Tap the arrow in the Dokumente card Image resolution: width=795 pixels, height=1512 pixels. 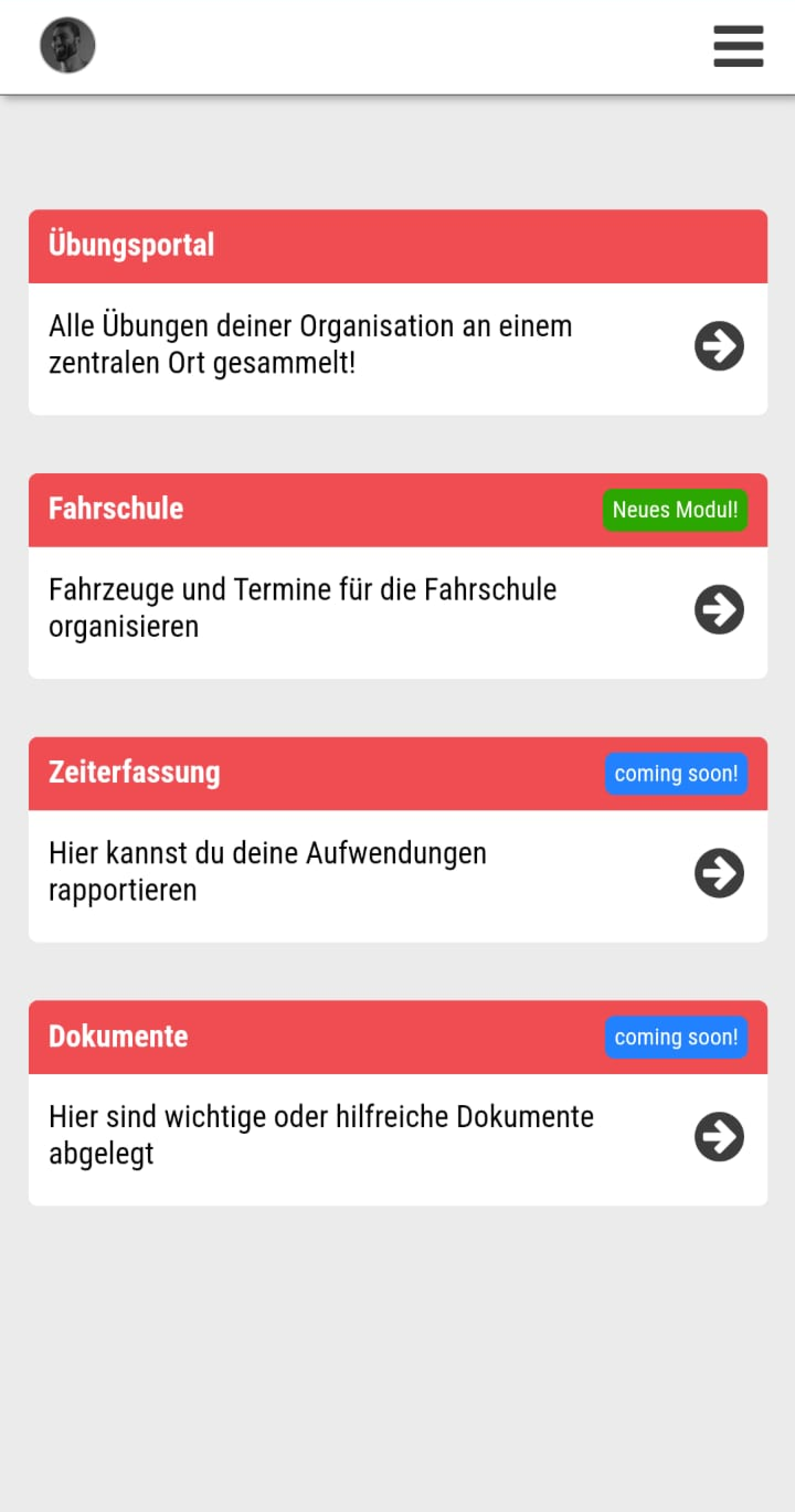pos(719,1136)
